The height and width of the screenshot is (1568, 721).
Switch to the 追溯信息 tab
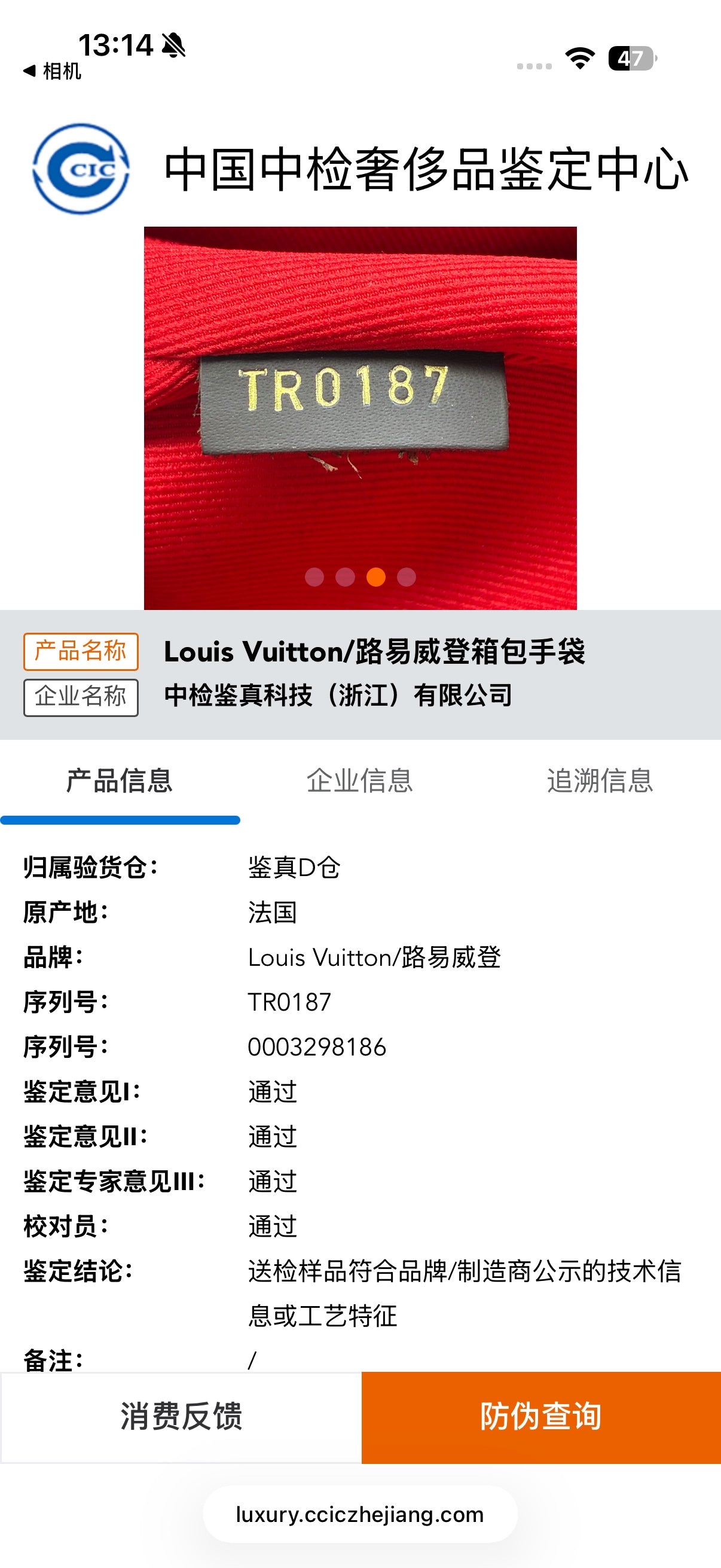pyautogui.click(x=600, y=781)
